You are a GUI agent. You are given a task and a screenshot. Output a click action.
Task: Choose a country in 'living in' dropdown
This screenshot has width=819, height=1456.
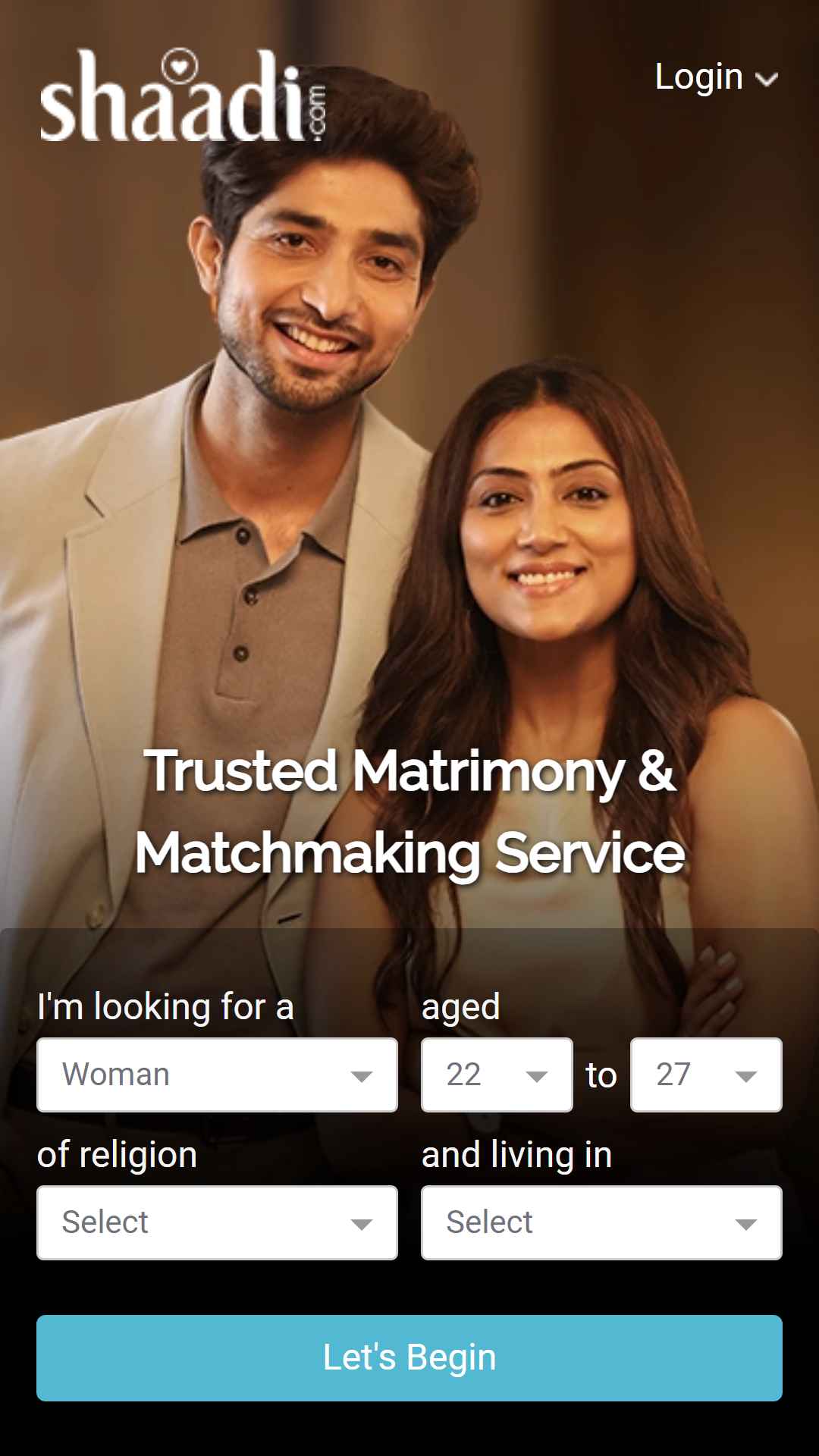[601, 1222]
